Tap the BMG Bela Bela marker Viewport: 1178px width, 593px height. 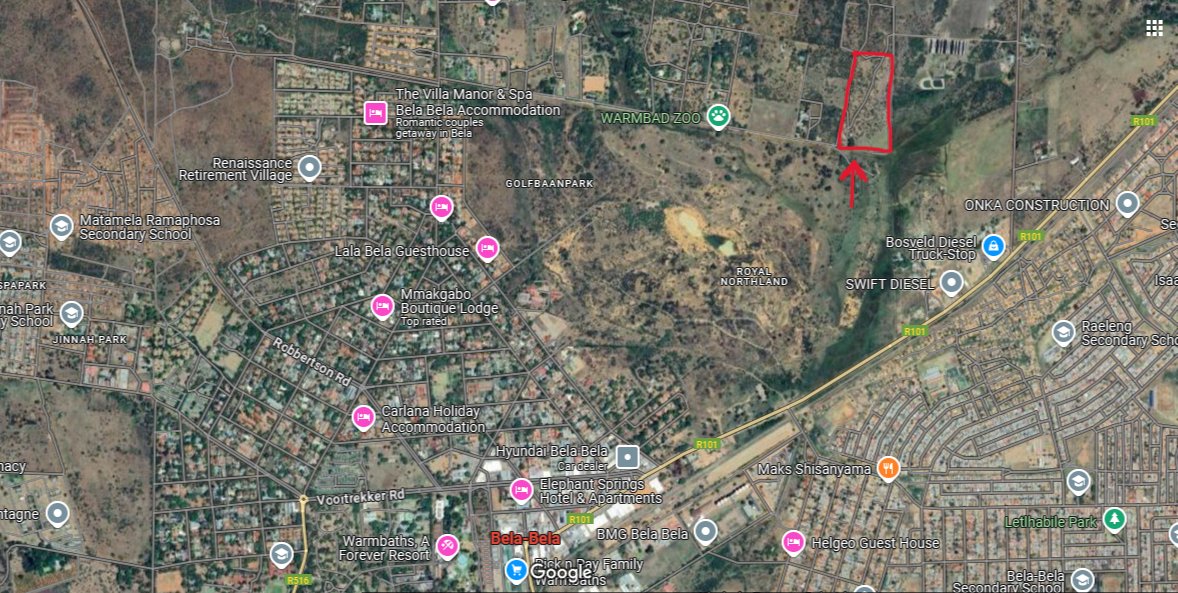point(706,531)
